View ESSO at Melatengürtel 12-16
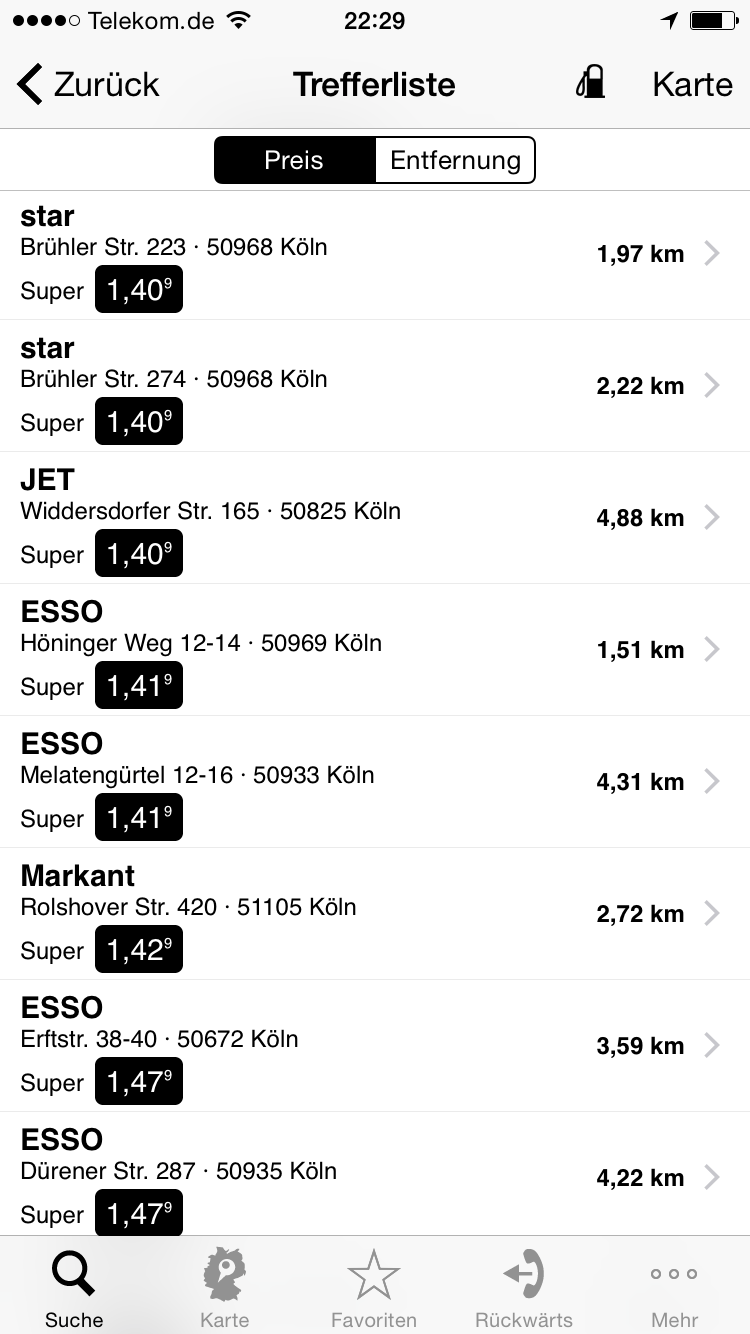This screenshot has width=750, height=1334. click(375, 782)
